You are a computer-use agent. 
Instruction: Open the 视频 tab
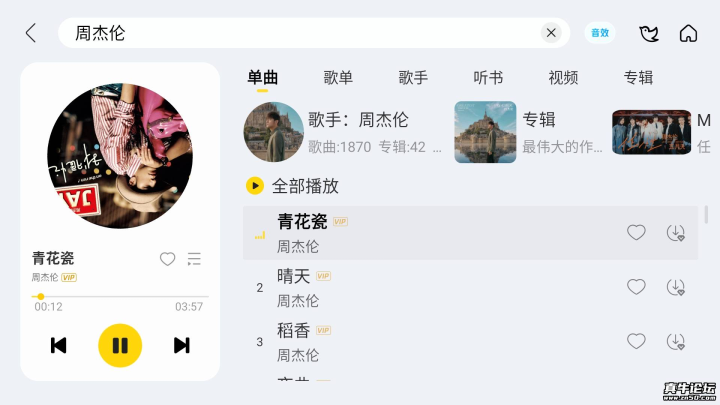point(563,78)
